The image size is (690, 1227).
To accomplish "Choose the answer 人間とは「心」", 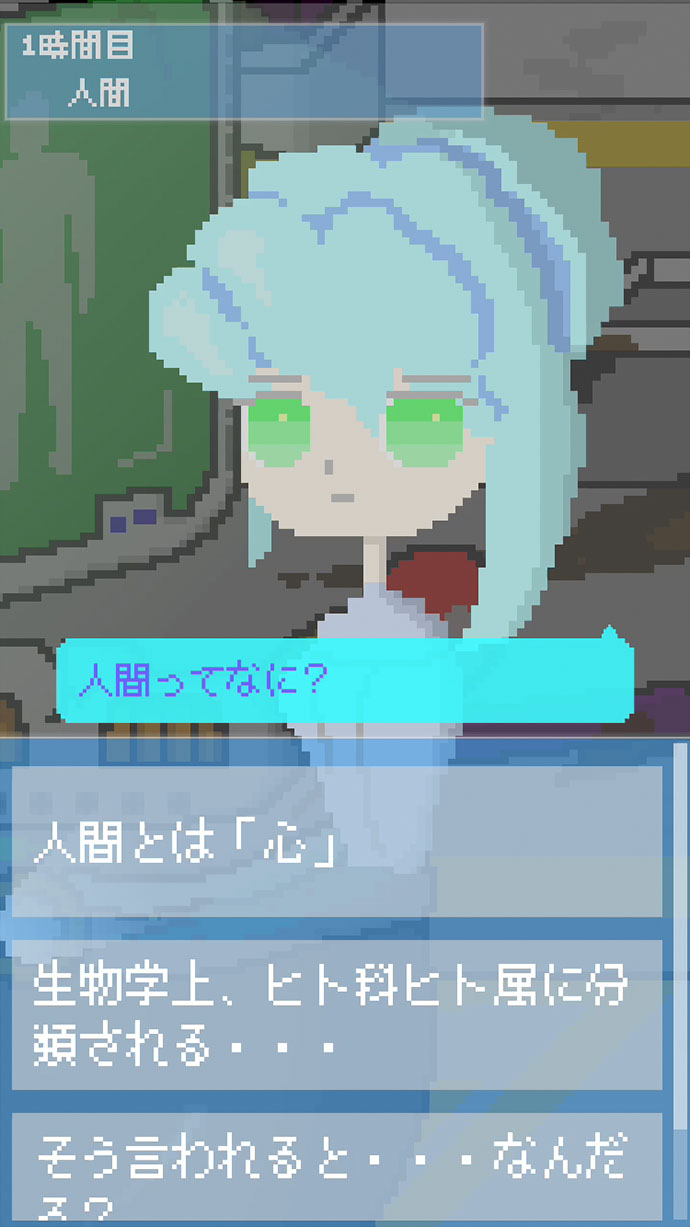I will 336,842.
